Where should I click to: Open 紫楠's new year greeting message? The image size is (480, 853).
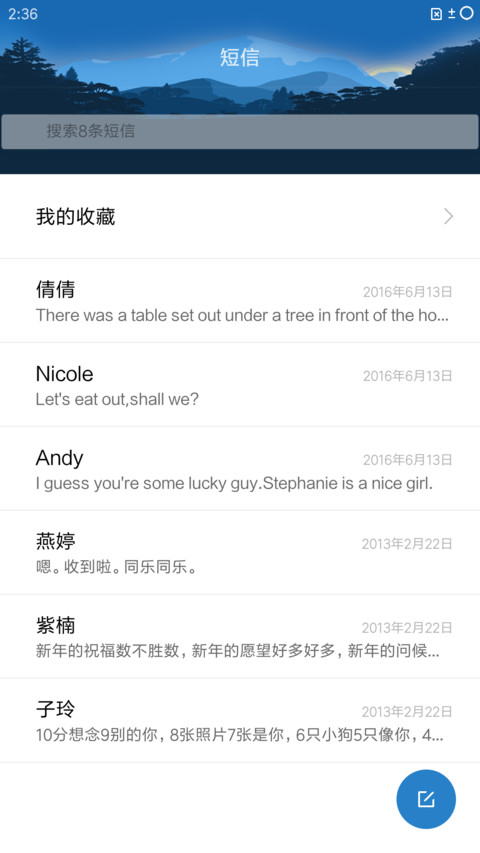pos(240,636)
